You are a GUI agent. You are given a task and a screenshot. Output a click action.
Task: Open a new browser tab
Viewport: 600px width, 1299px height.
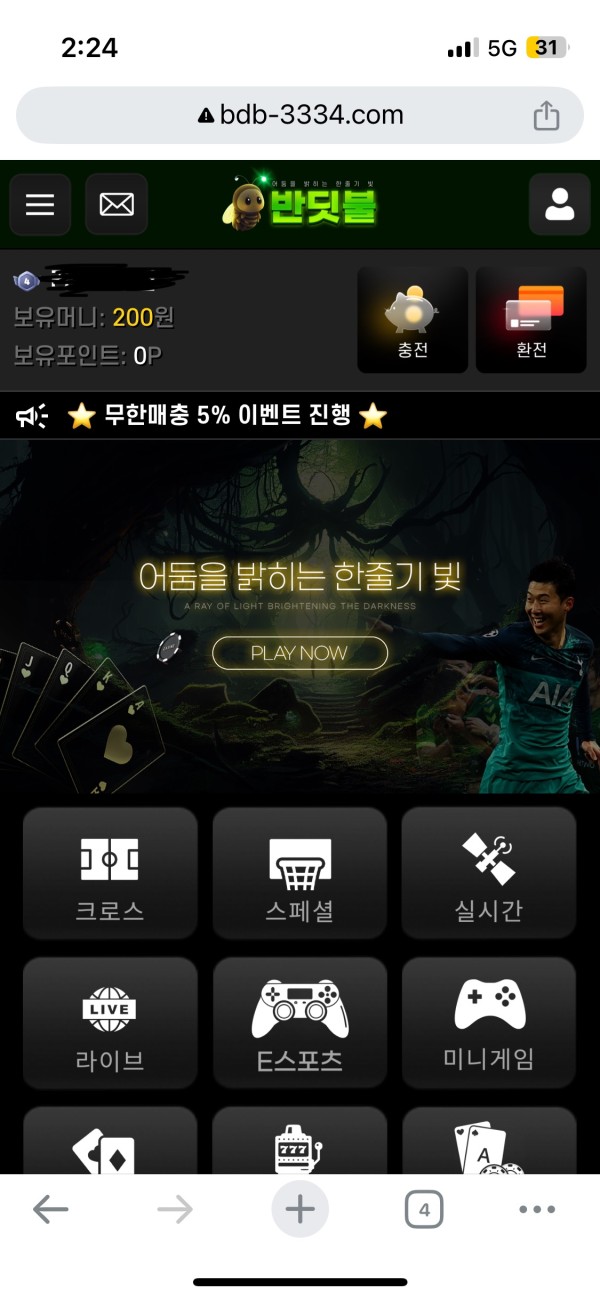(299, 1210)
